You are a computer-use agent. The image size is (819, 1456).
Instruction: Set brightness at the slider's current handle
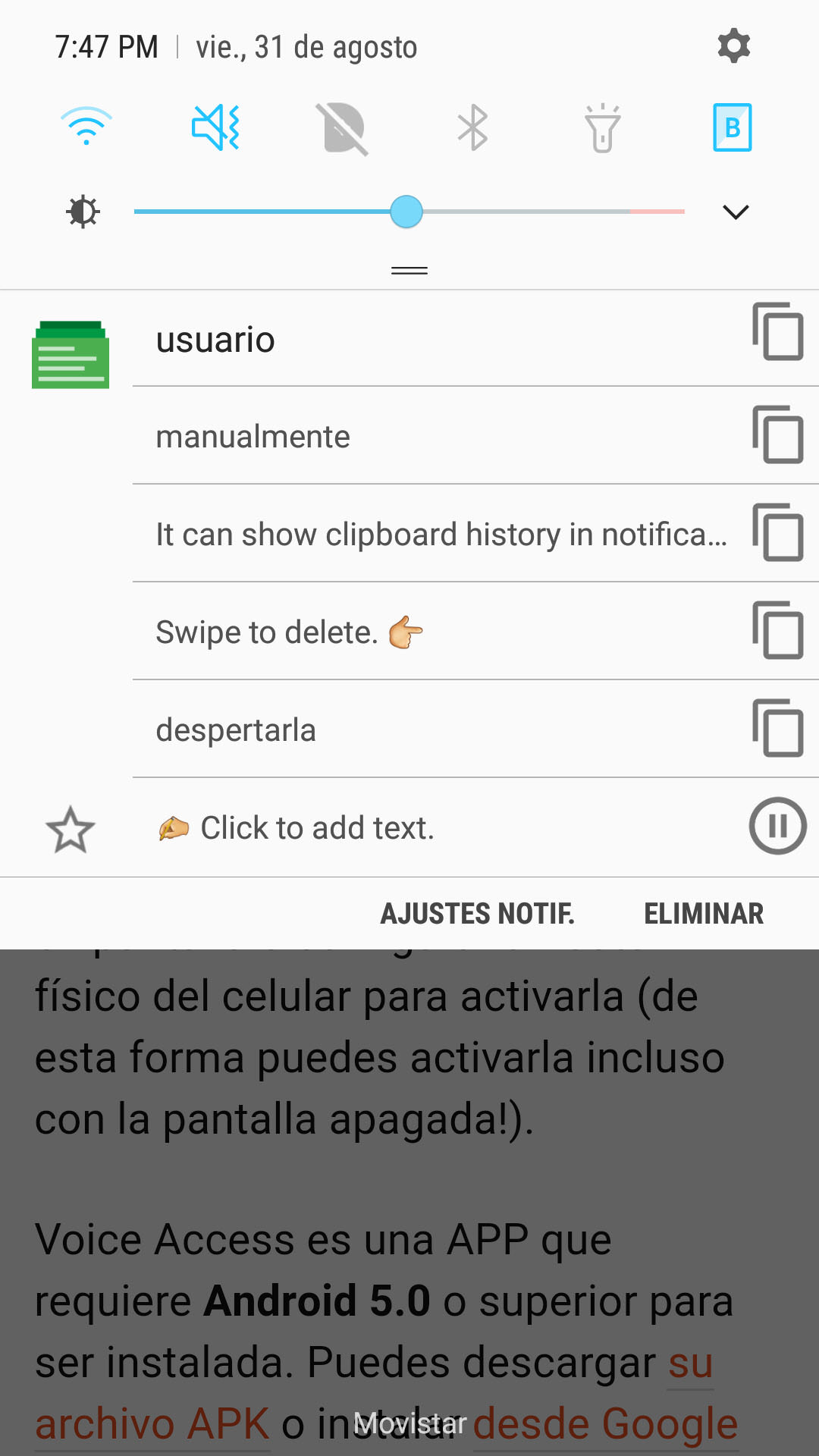[406, 212]
